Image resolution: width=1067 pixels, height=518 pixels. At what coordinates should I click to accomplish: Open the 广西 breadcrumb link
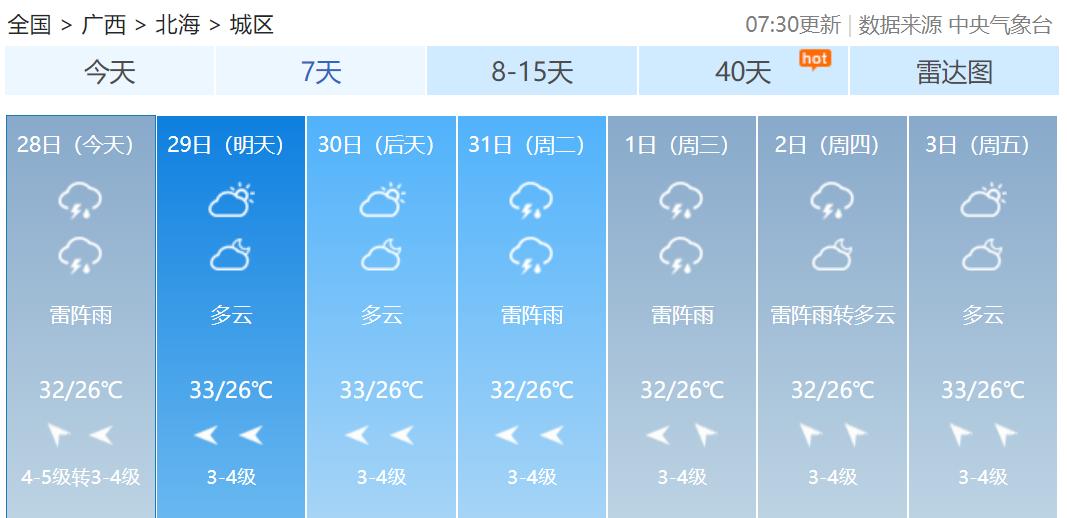[103, 25]
